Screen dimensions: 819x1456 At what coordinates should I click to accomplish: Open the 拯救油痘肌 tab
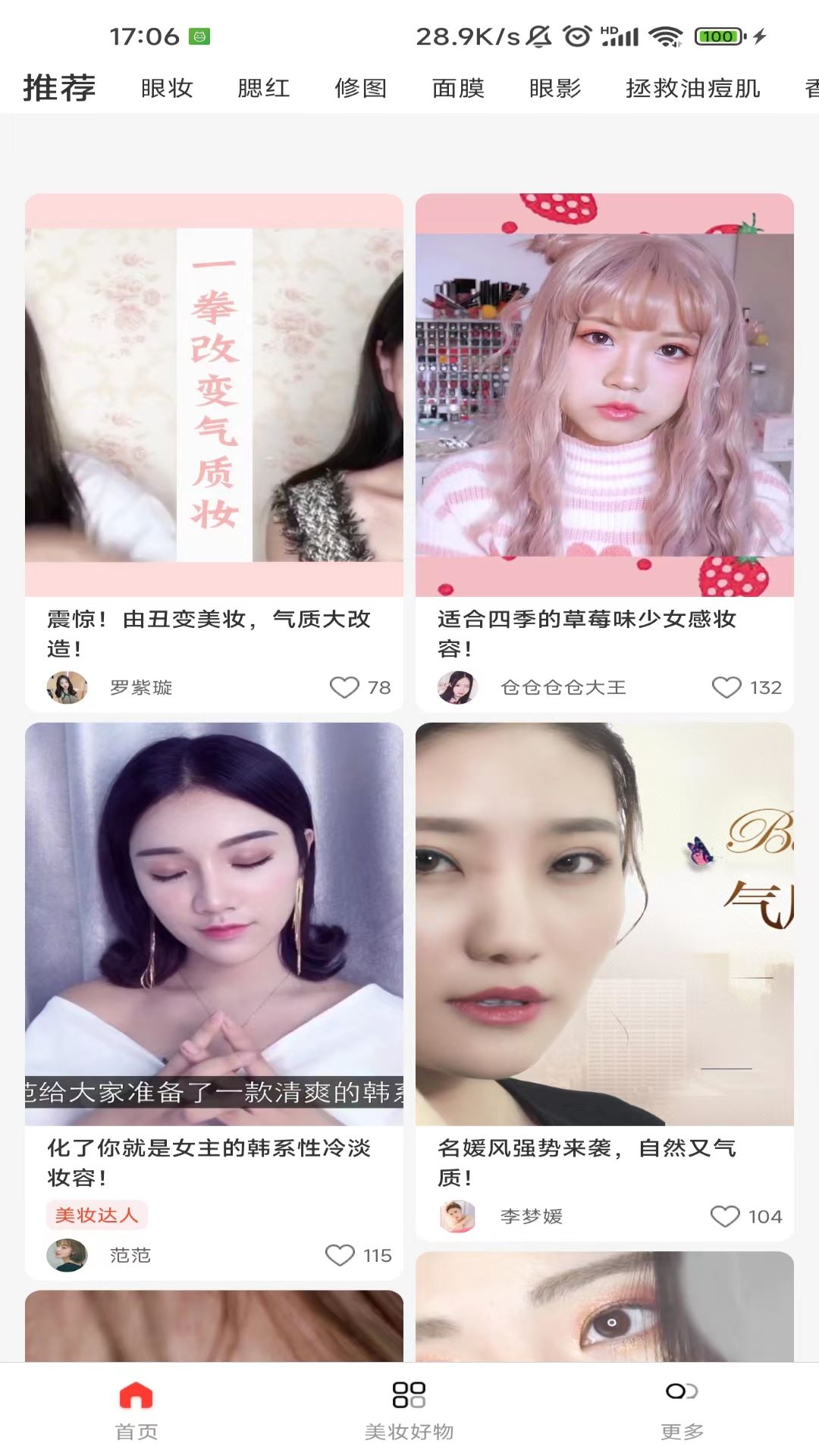tap(692, 88)
